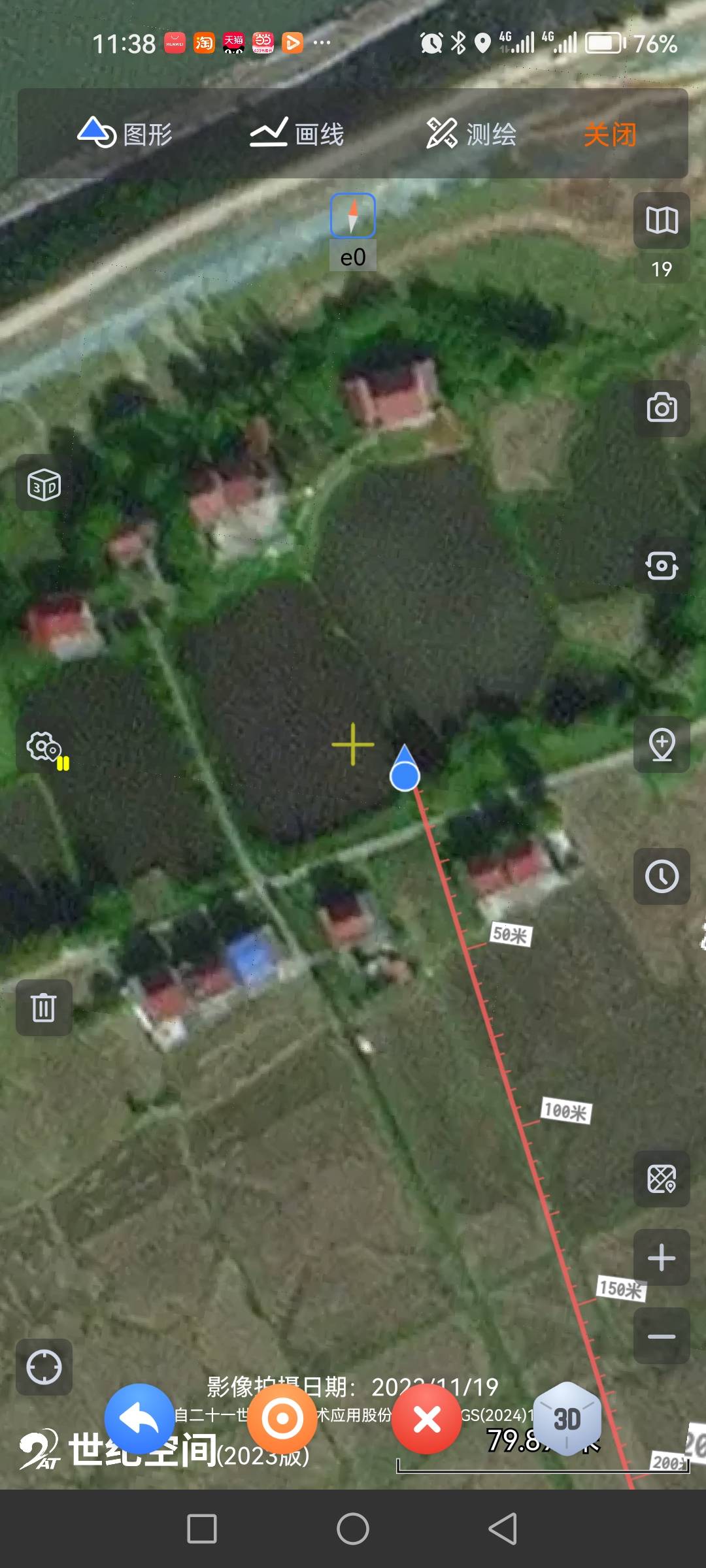Screen dimensions: 706x1568
Task: Zoom out with the minus button
Action: pos(662,1336)
